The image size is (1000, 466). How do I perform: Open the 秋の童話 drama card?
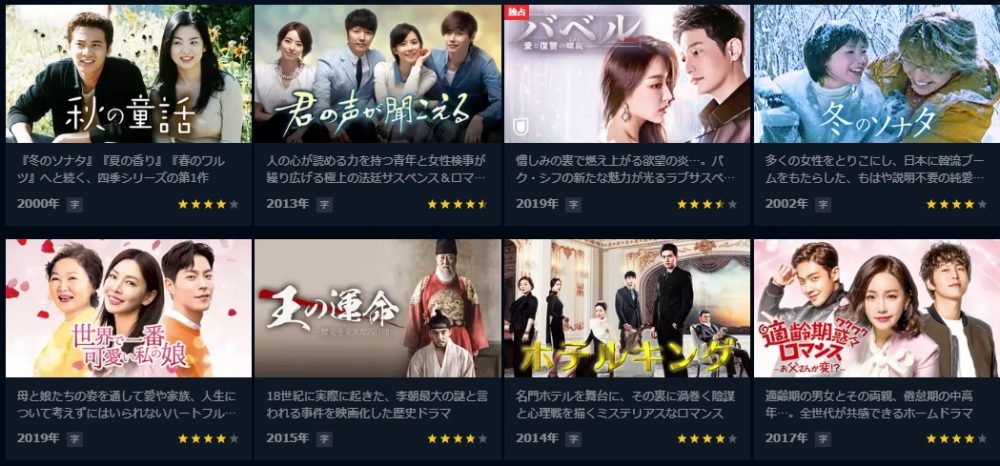pos(128,75)
